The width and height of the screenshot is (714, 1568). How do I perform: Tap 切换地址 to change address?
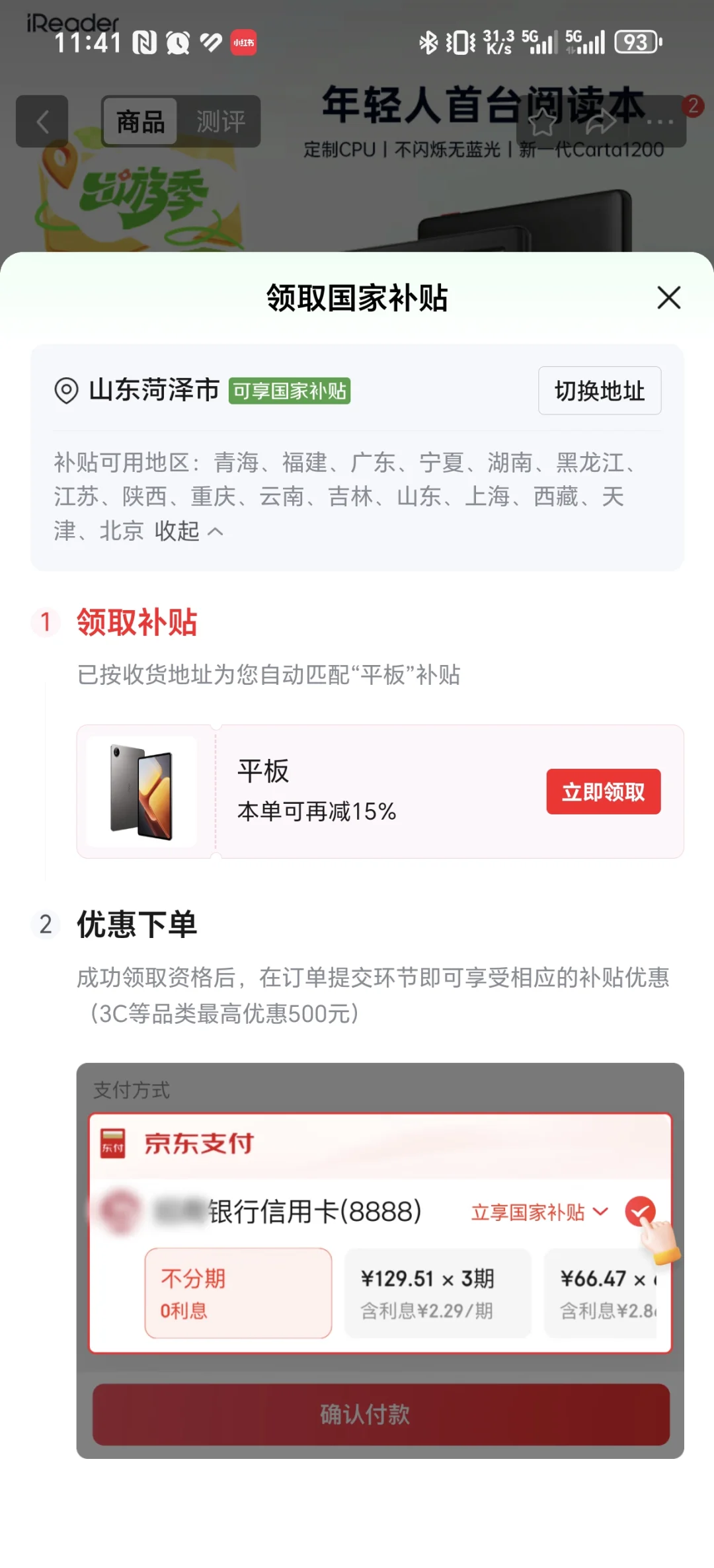(x=599, y=391)
